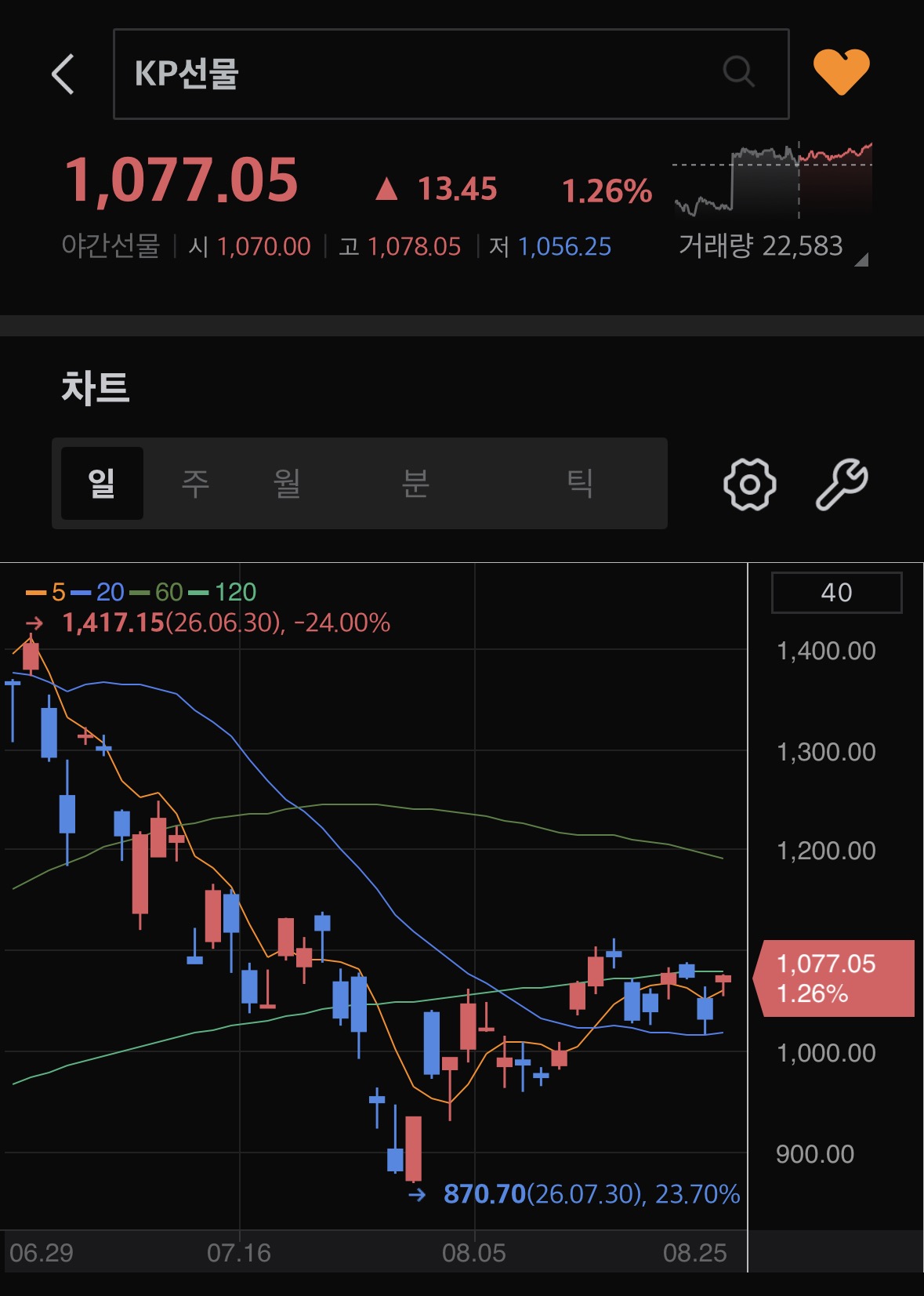
Task: Expand the details arrow beside 거래량
Action: coord(861,260)
